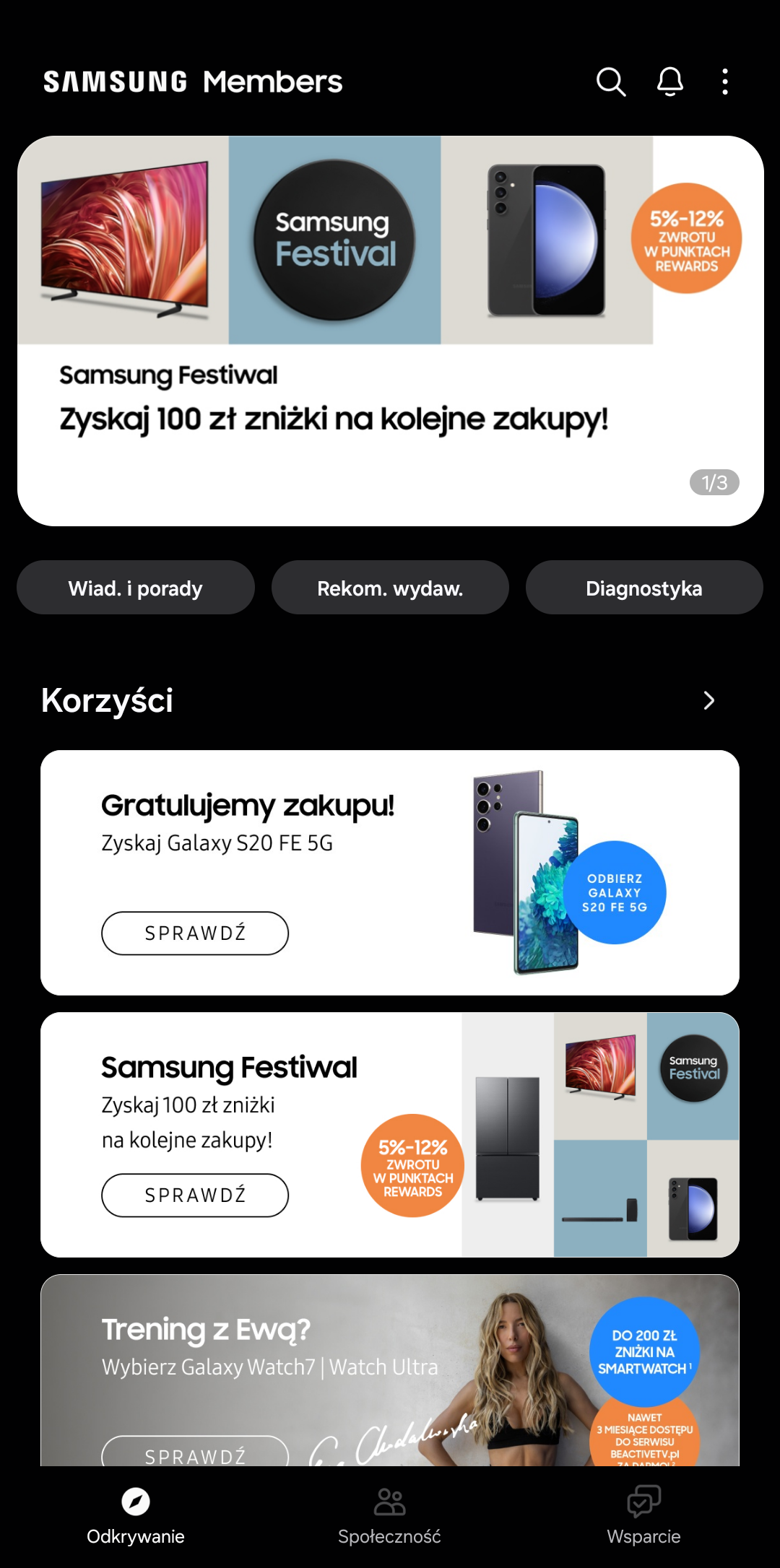Toggle the Wiad. i porady filter chip
Screen dimensions: 780x1568
(x=135, y=588)
